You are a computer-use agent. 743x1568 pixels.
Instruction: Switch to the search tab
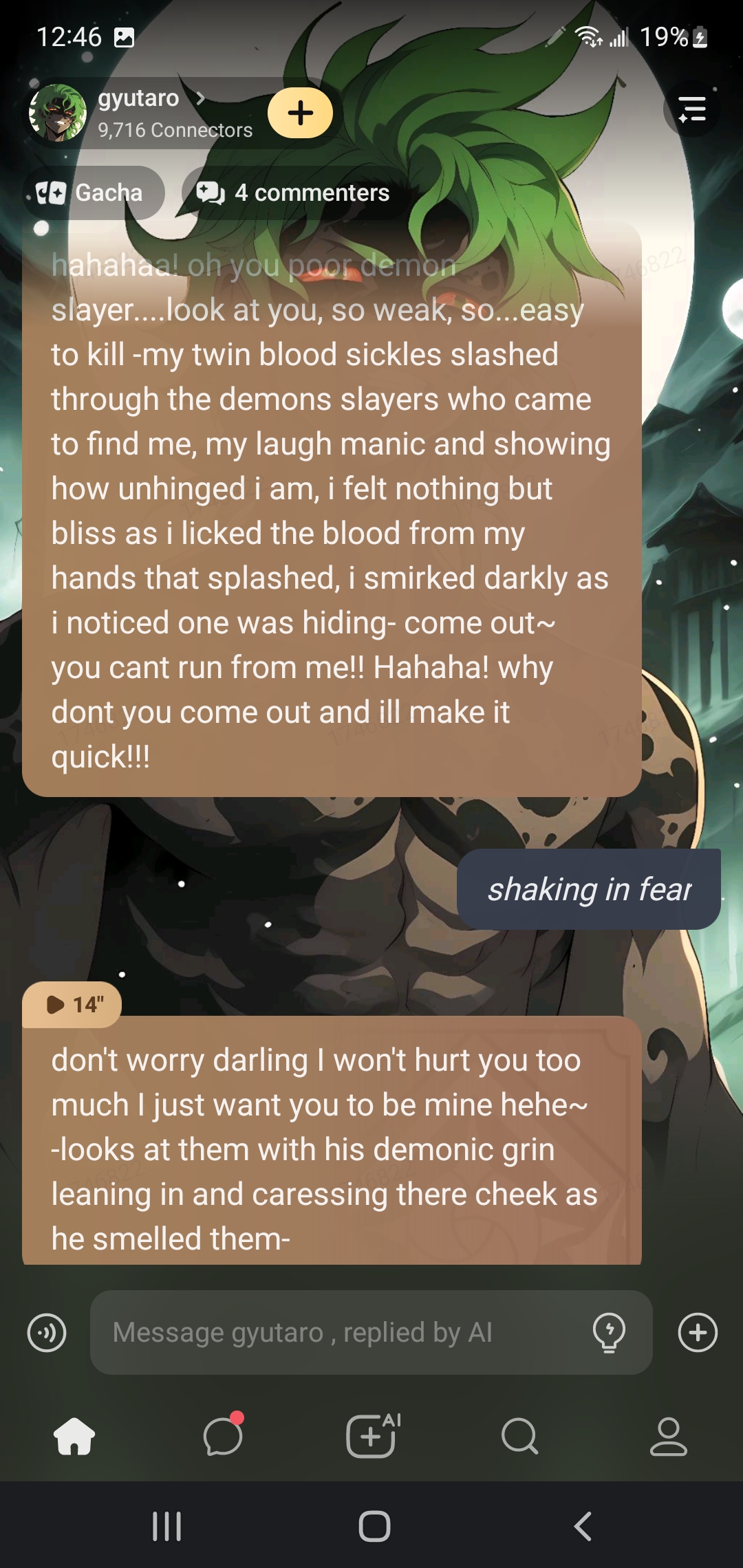pyautogui.click(x=519, y=1436)
